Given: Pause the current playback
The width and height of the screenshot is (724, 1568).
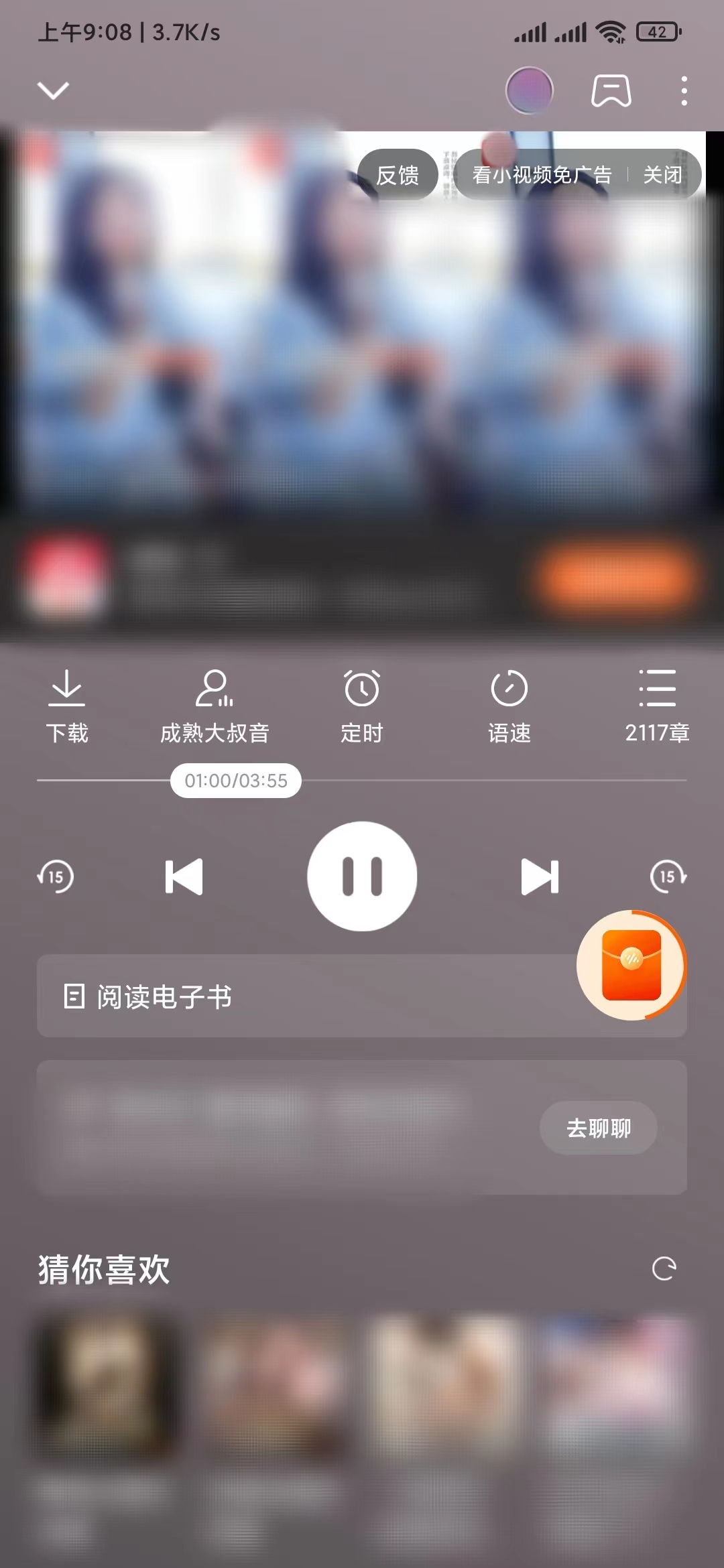Looking at the screenshot, I should pyautogui.click(x=362, y=876).
